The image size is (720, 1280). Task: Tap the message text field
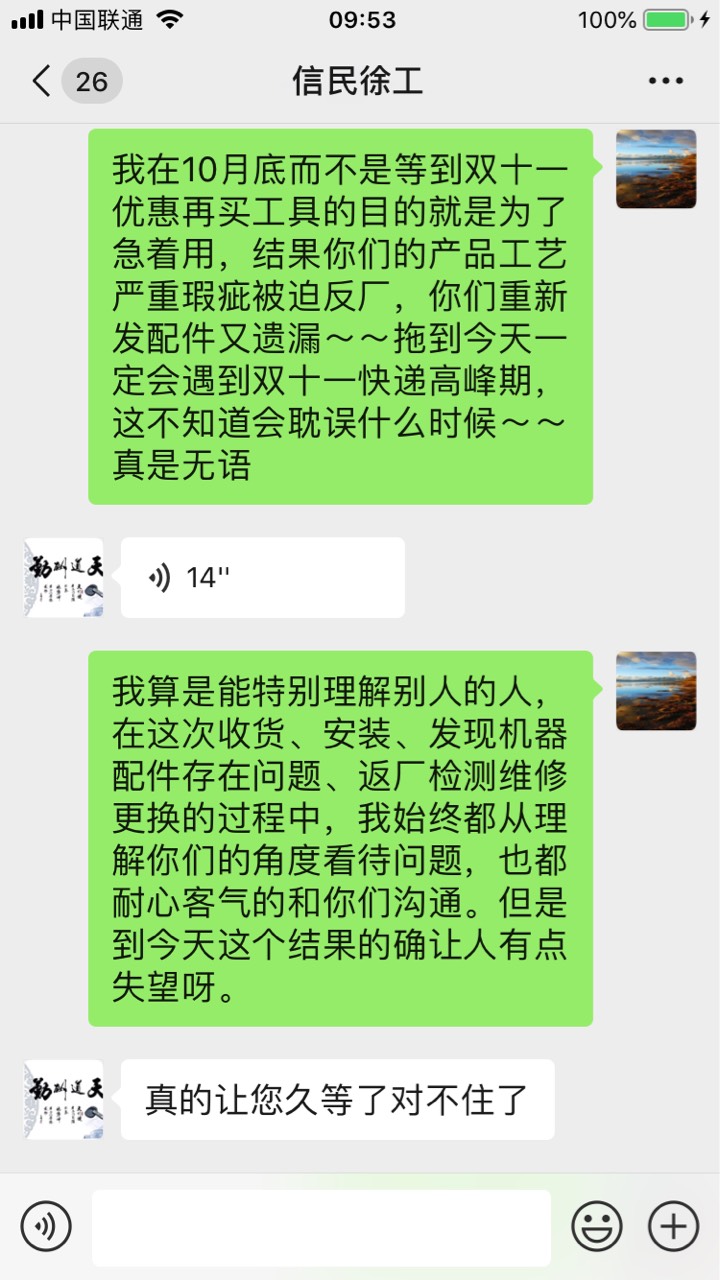(x=321, y=1227)
